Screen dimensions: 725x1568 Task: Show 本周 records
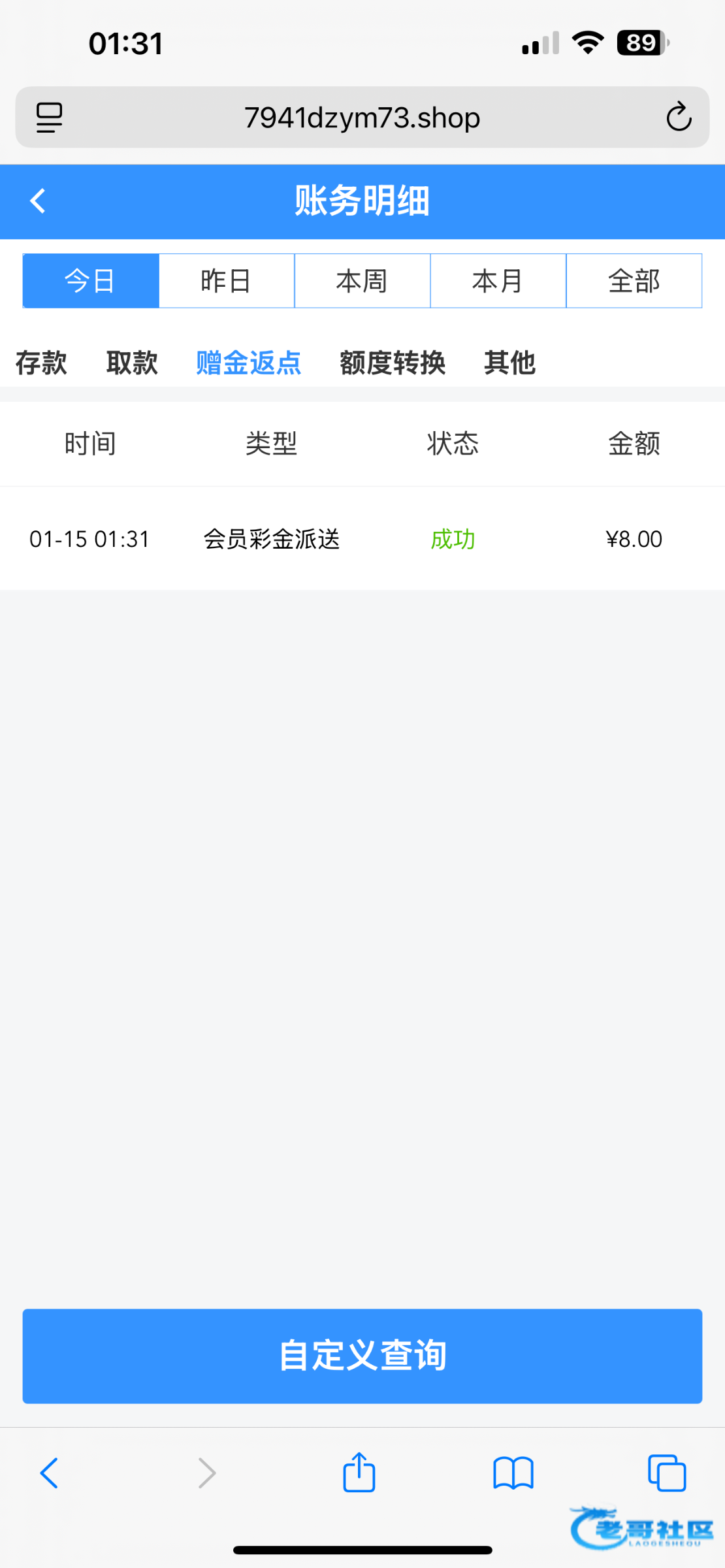[362, 281]
